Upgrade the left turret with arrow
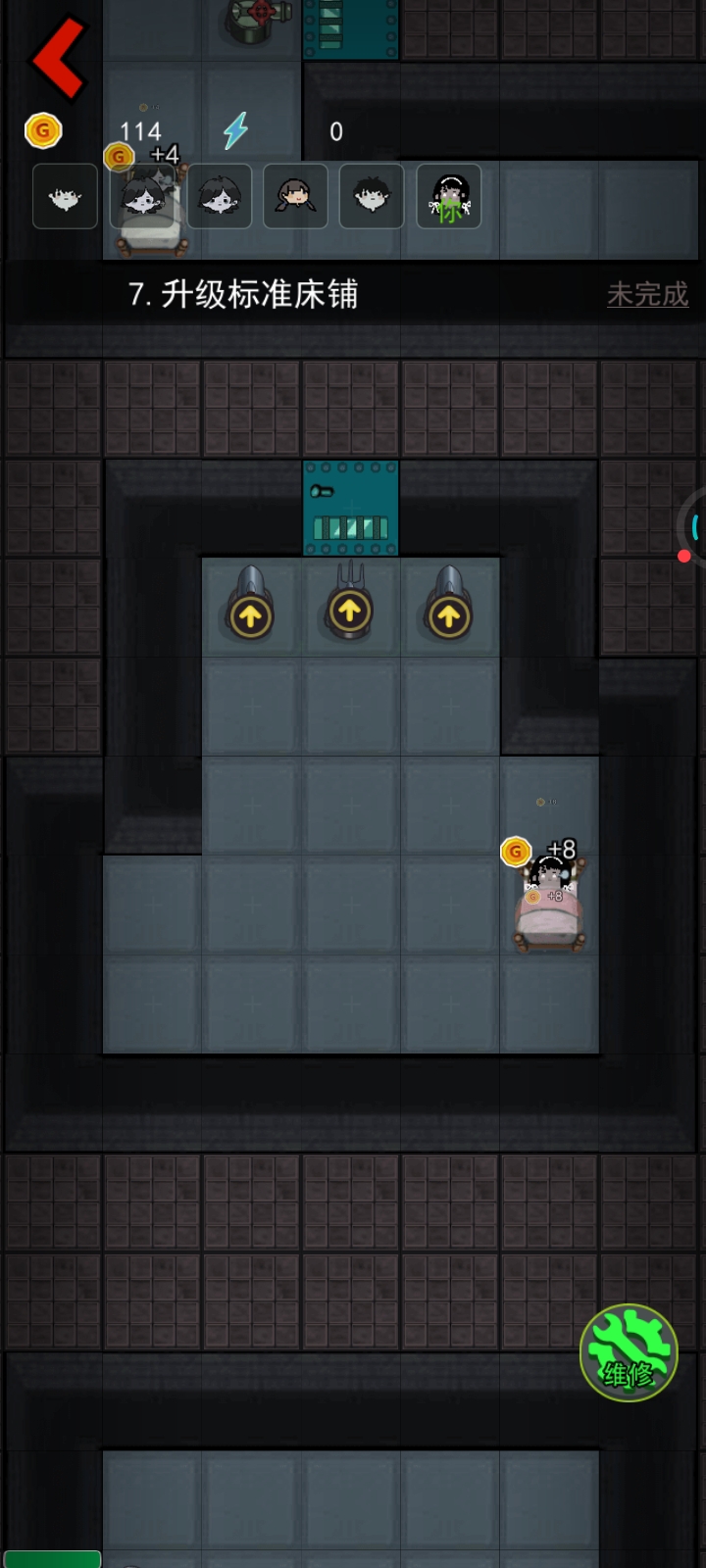 click(251, 615)
